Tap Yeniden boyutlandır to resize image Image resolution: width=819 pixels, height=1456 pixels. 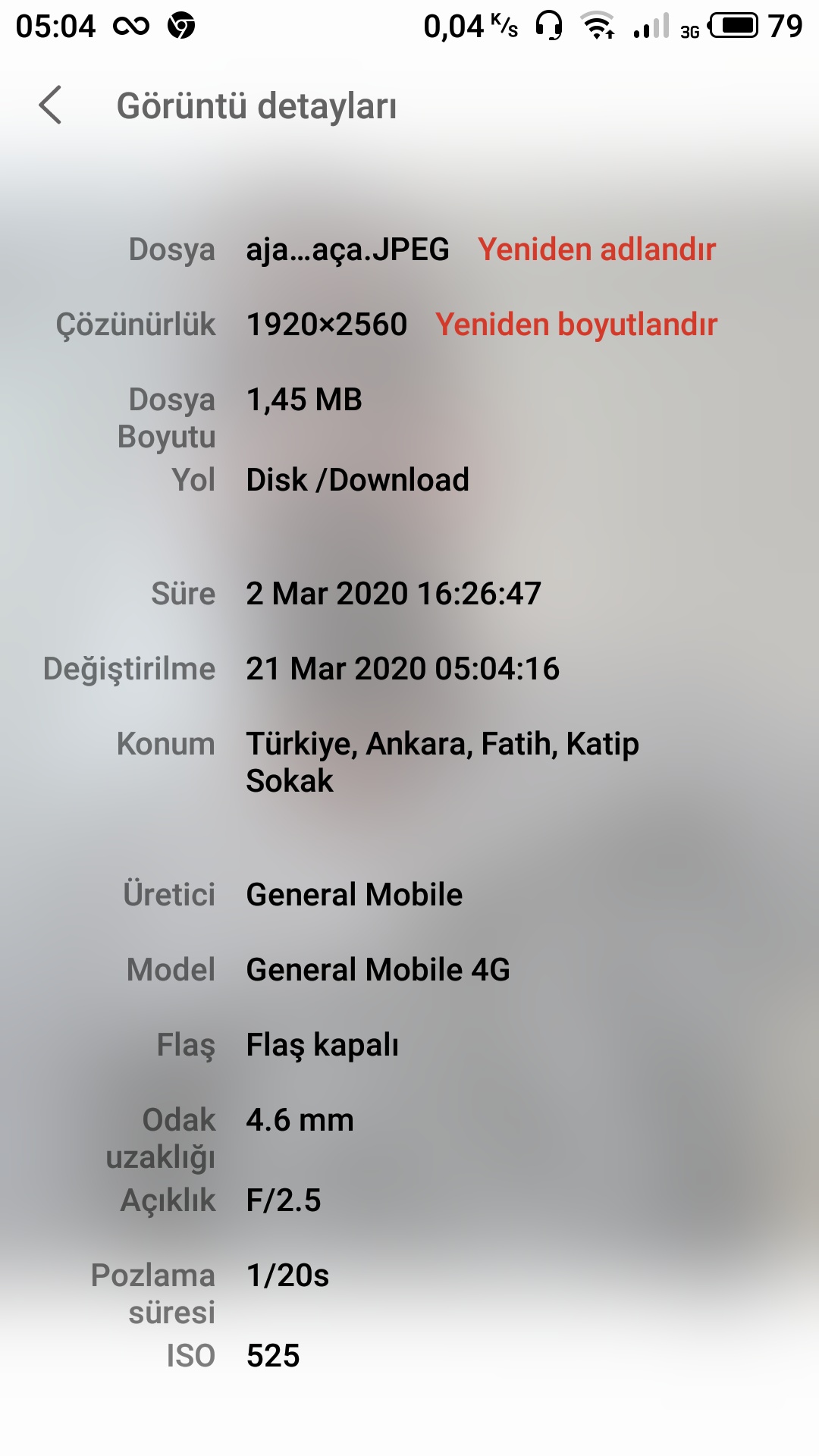(x=576, y=325)
